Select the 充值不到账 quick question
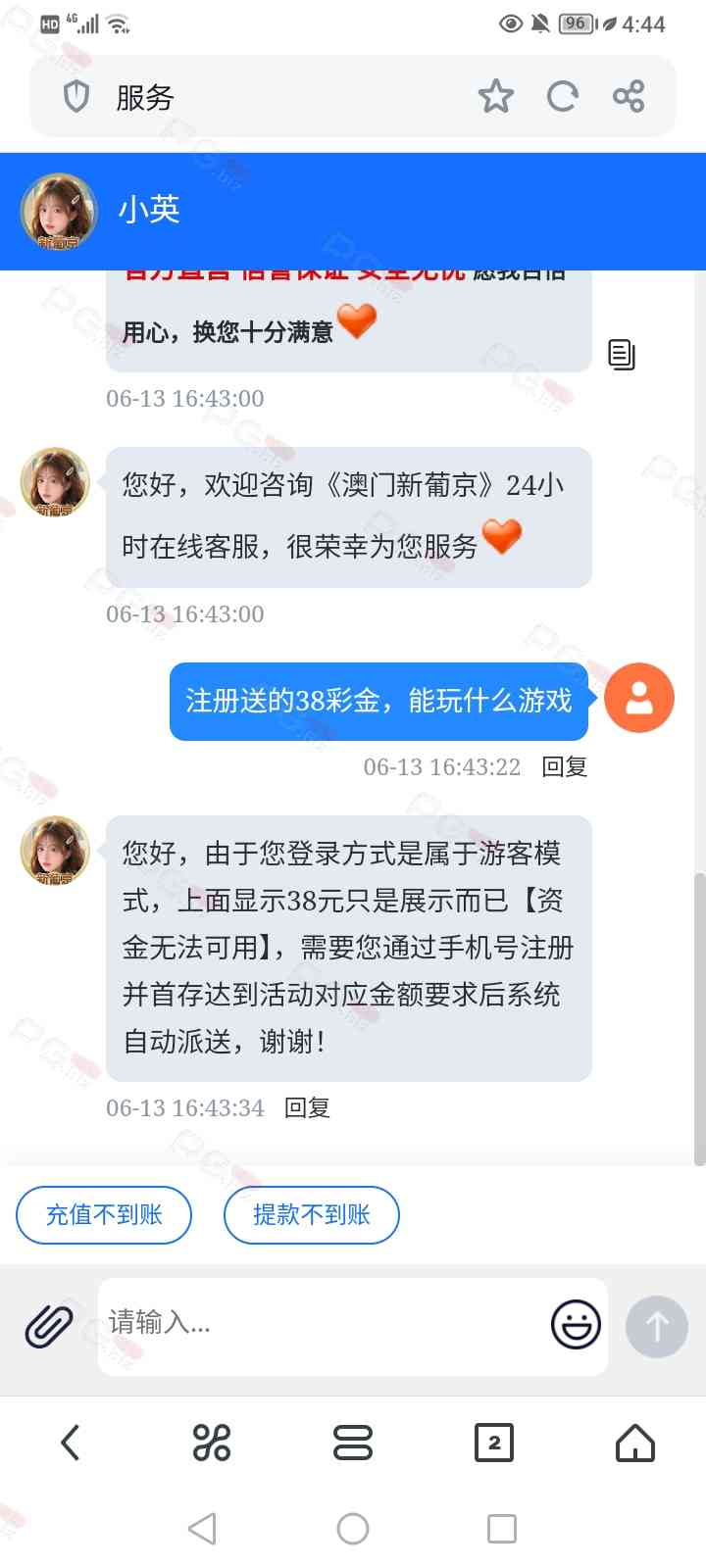This screenshot has width=706, height=1568. pyautogui.click(x=104, y=1215)
